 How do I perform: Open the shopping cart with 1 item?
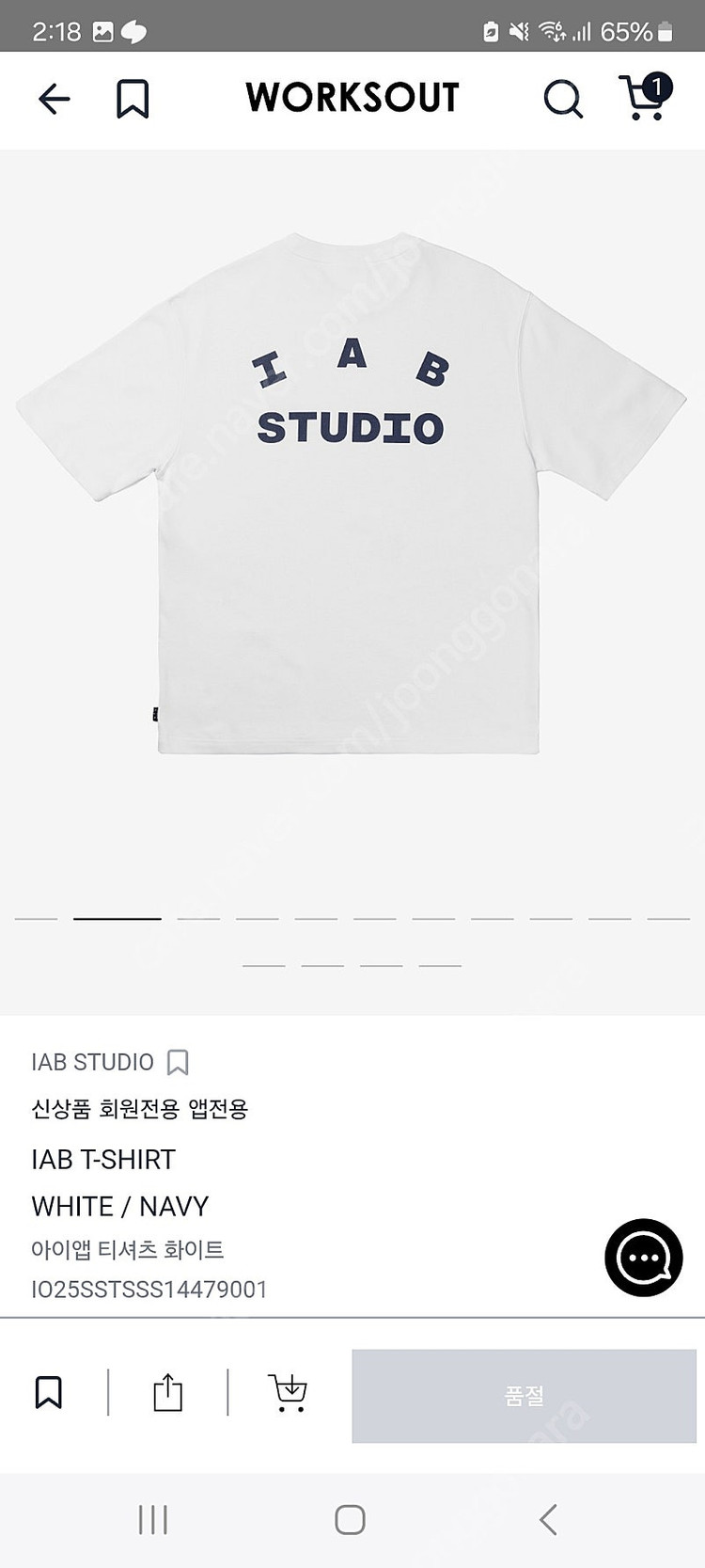[643, 98]
